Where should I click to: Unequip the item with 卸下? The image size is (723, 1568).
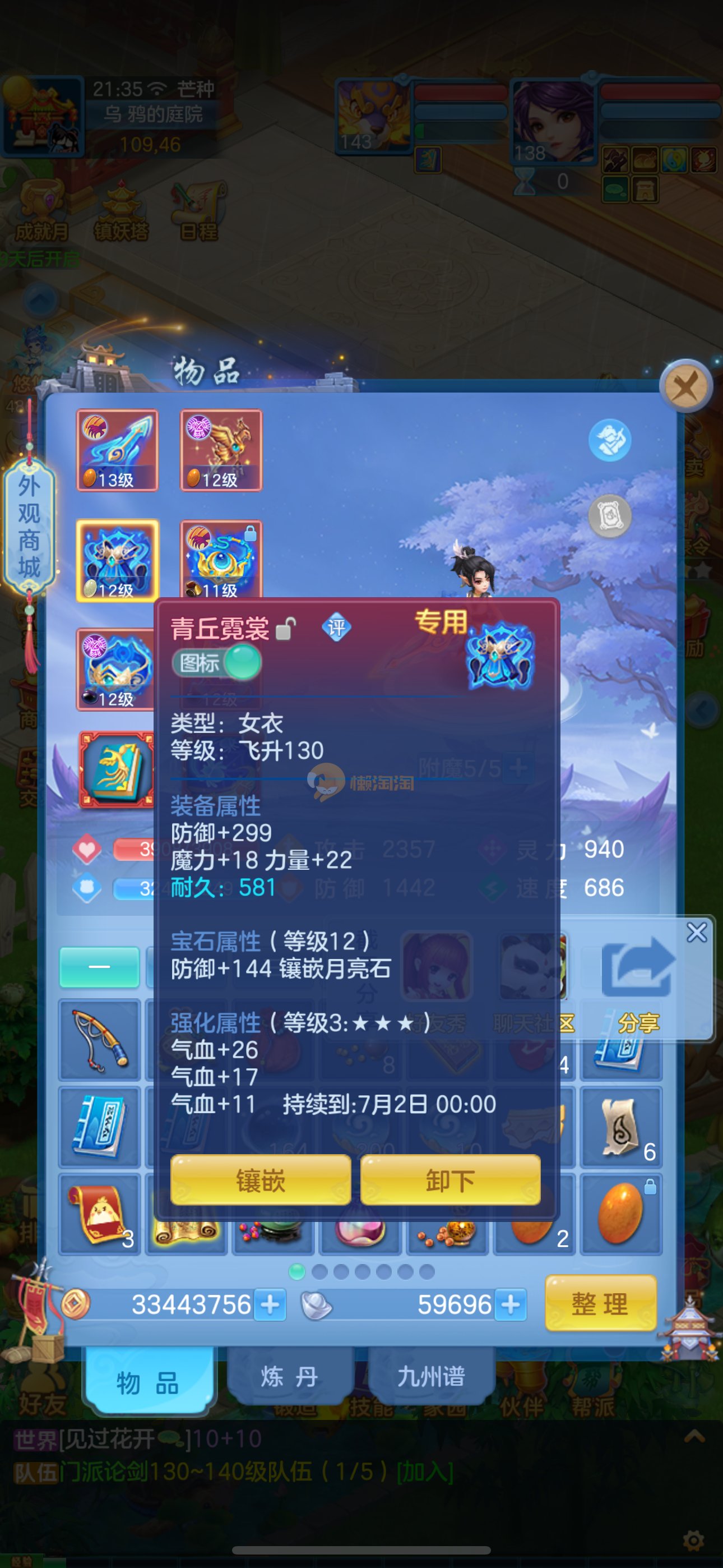tap(449, 1180)
